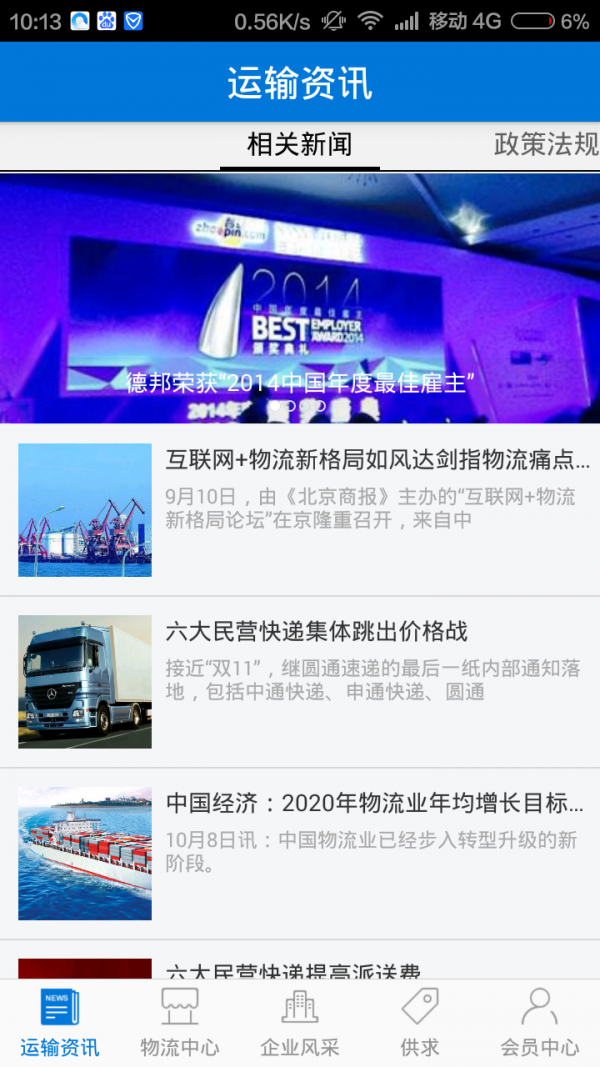The image size is (600, 1067).
Task: Tap the 供求 tab
Action: click(x=420, y=1022)
